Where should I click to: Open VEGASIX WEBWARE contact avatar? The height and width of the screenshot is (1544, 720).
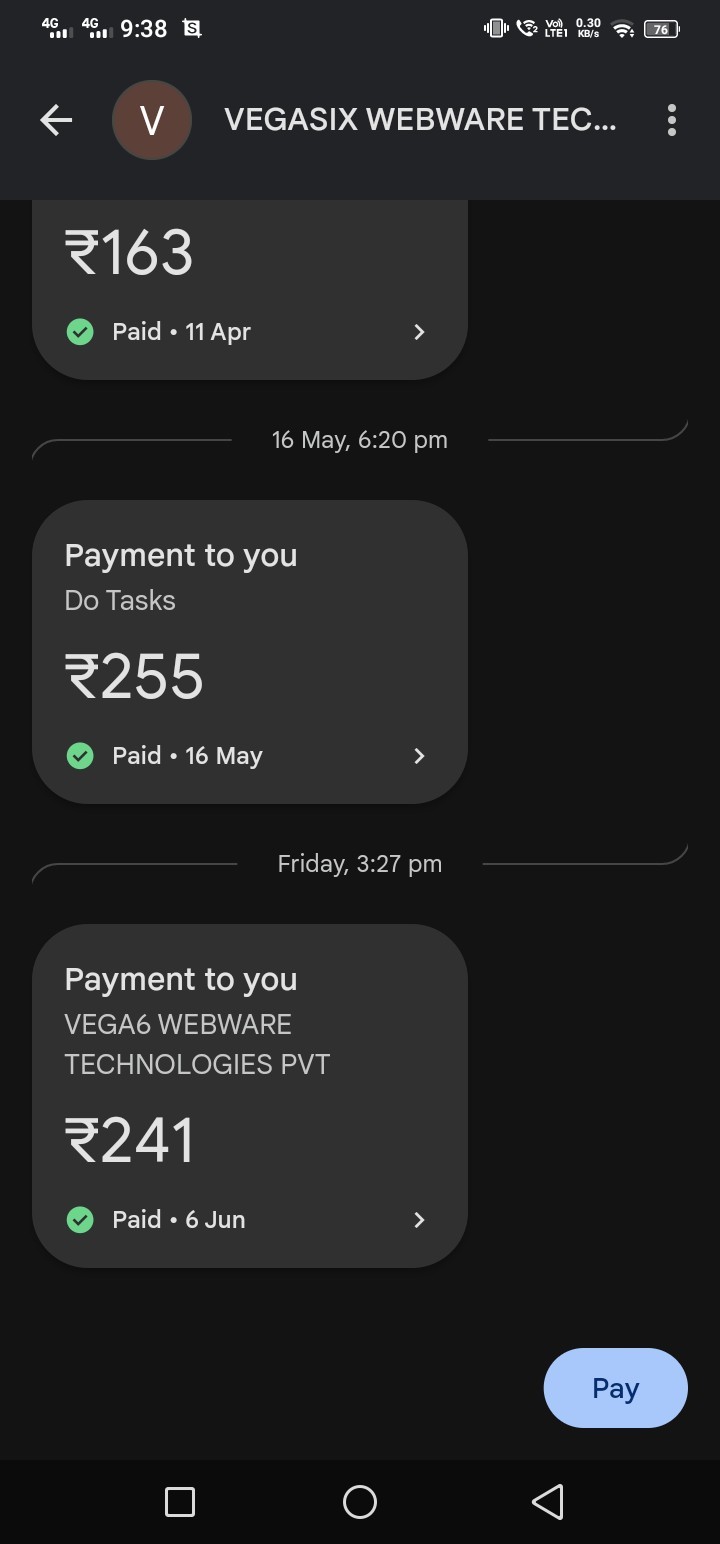(x=152, y=121)
